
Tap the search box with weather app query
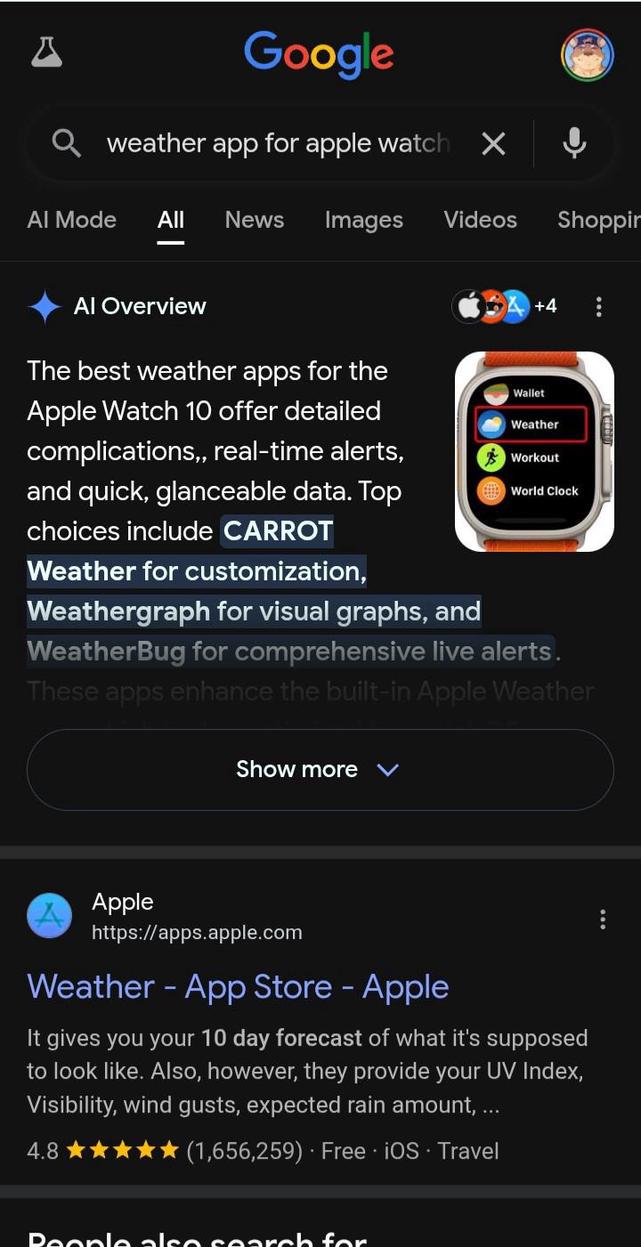277,144
